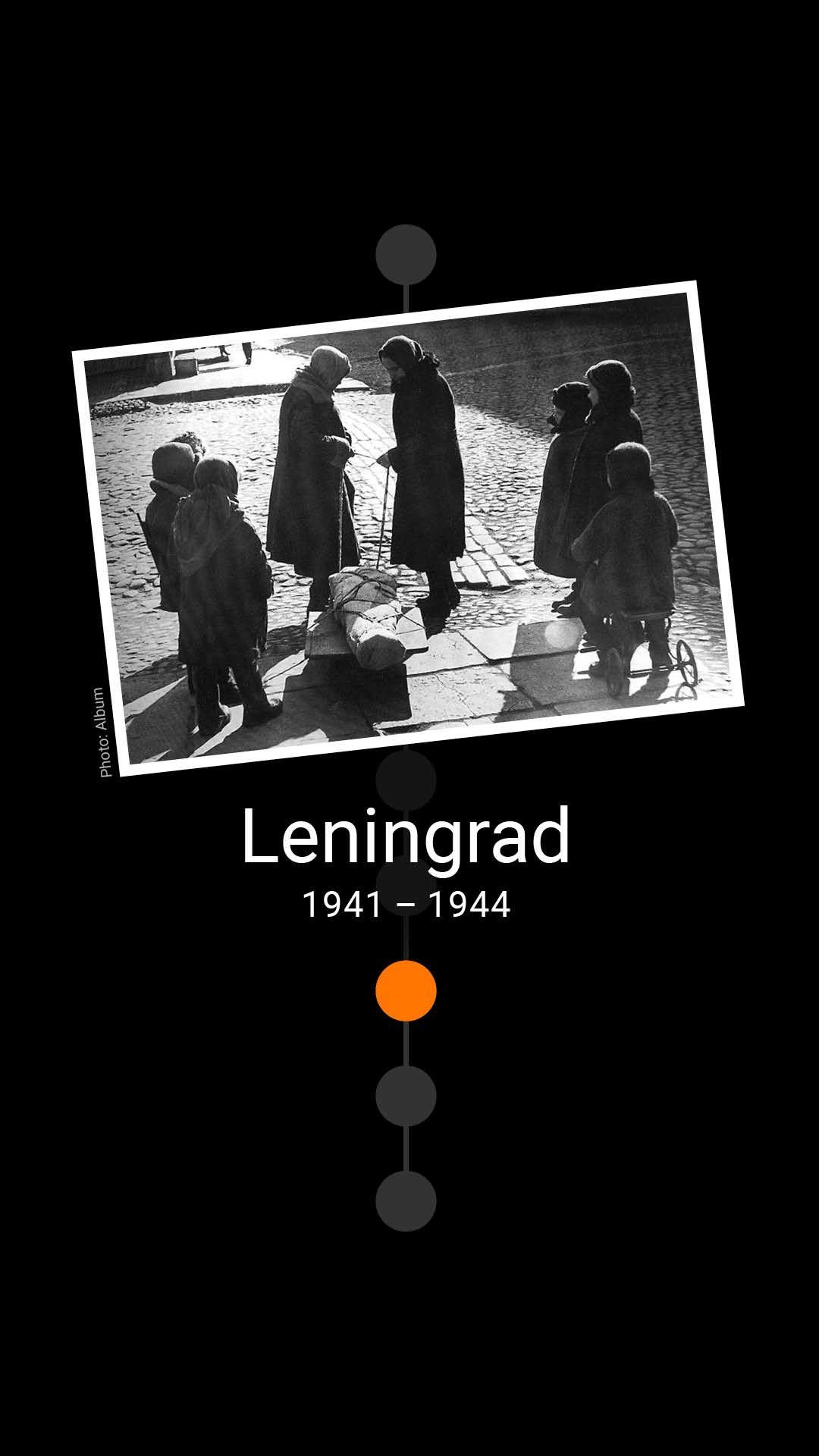This screenshot has height=1456, width=819.
Task: Select the orange highlighted timeline dot
Action: 406,990
